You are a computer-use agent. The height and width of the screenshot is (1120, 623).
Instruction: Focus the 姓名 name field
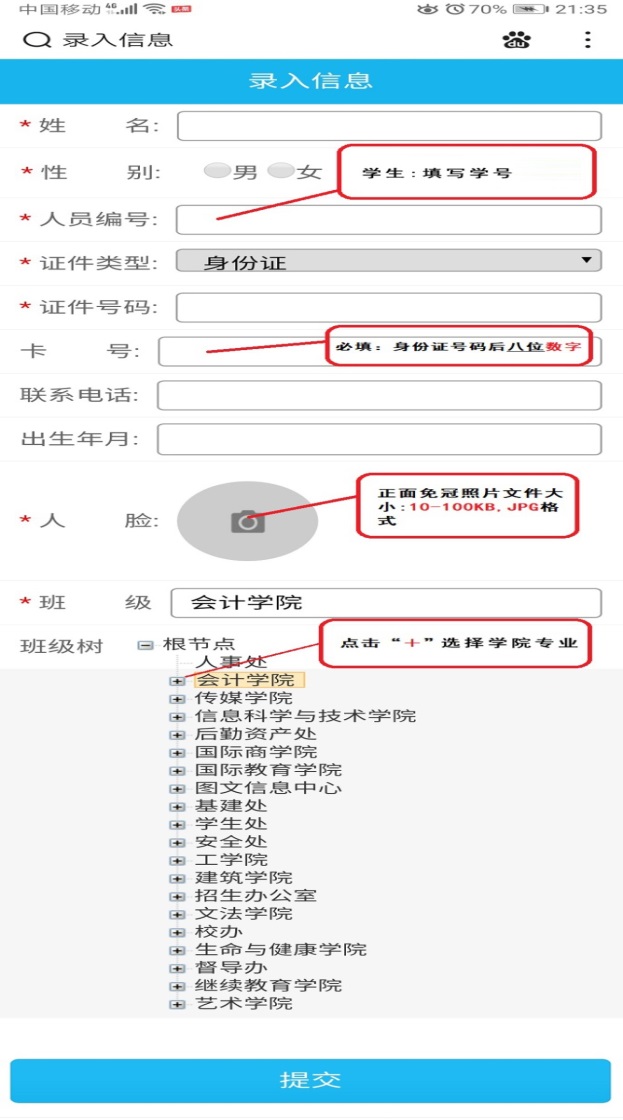[389, 126]
